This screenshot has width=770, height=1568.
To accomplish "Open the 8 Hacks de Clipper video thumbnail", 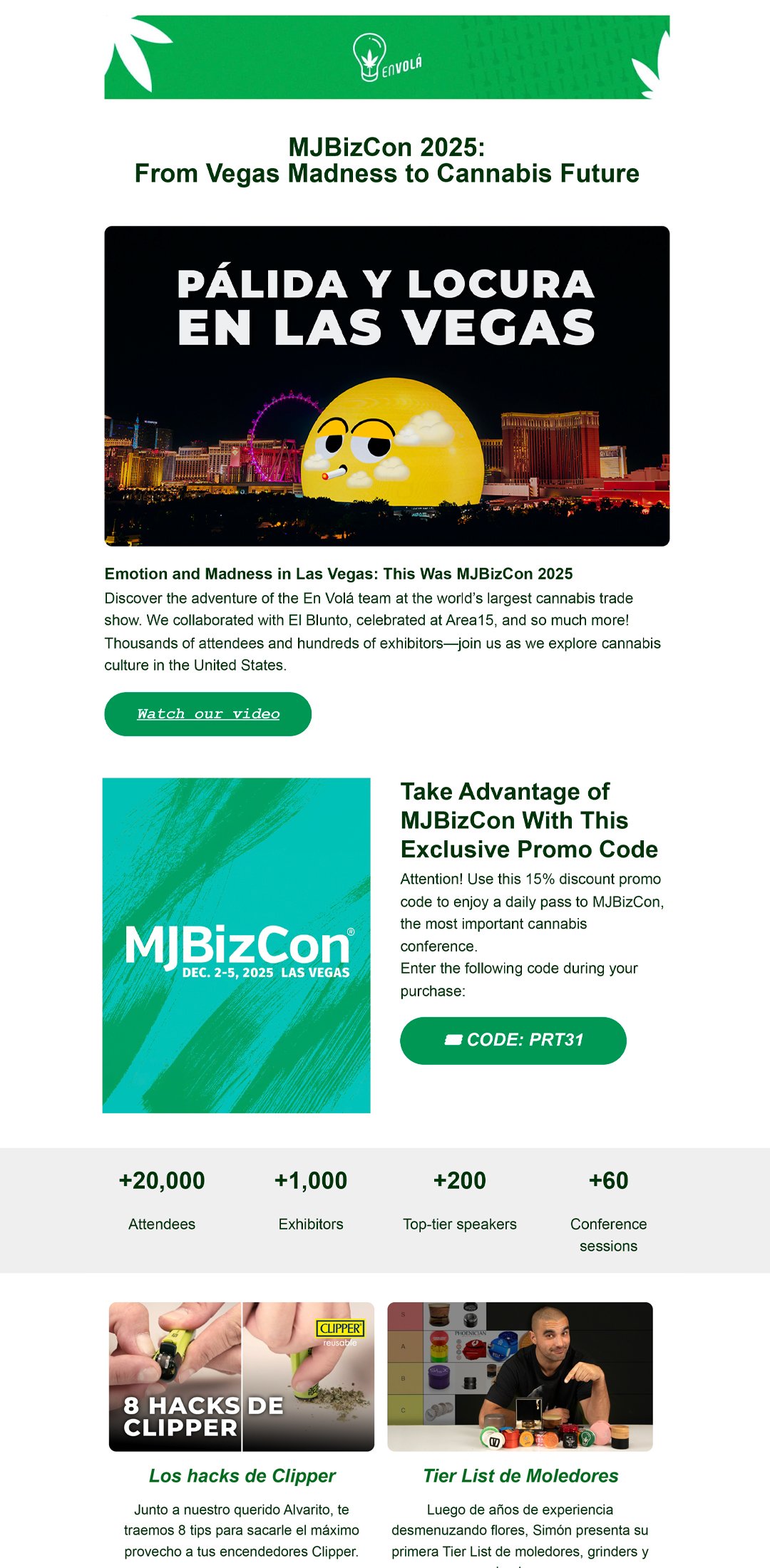I will tap(241, 1376).
